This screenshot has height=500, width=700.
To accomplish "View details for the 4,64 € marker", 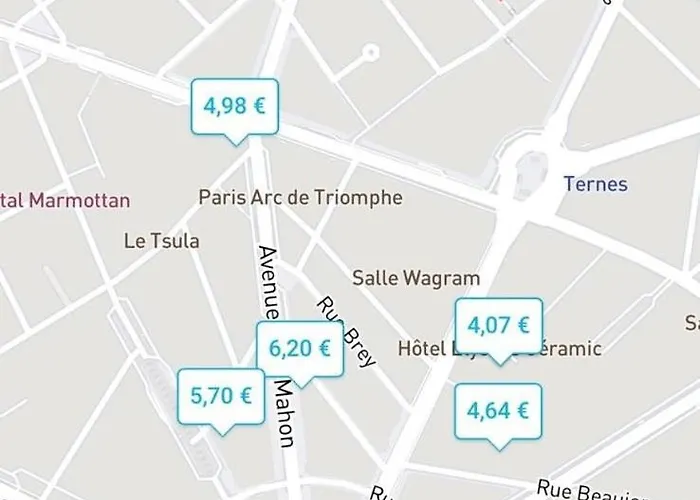I will [498, 410].
